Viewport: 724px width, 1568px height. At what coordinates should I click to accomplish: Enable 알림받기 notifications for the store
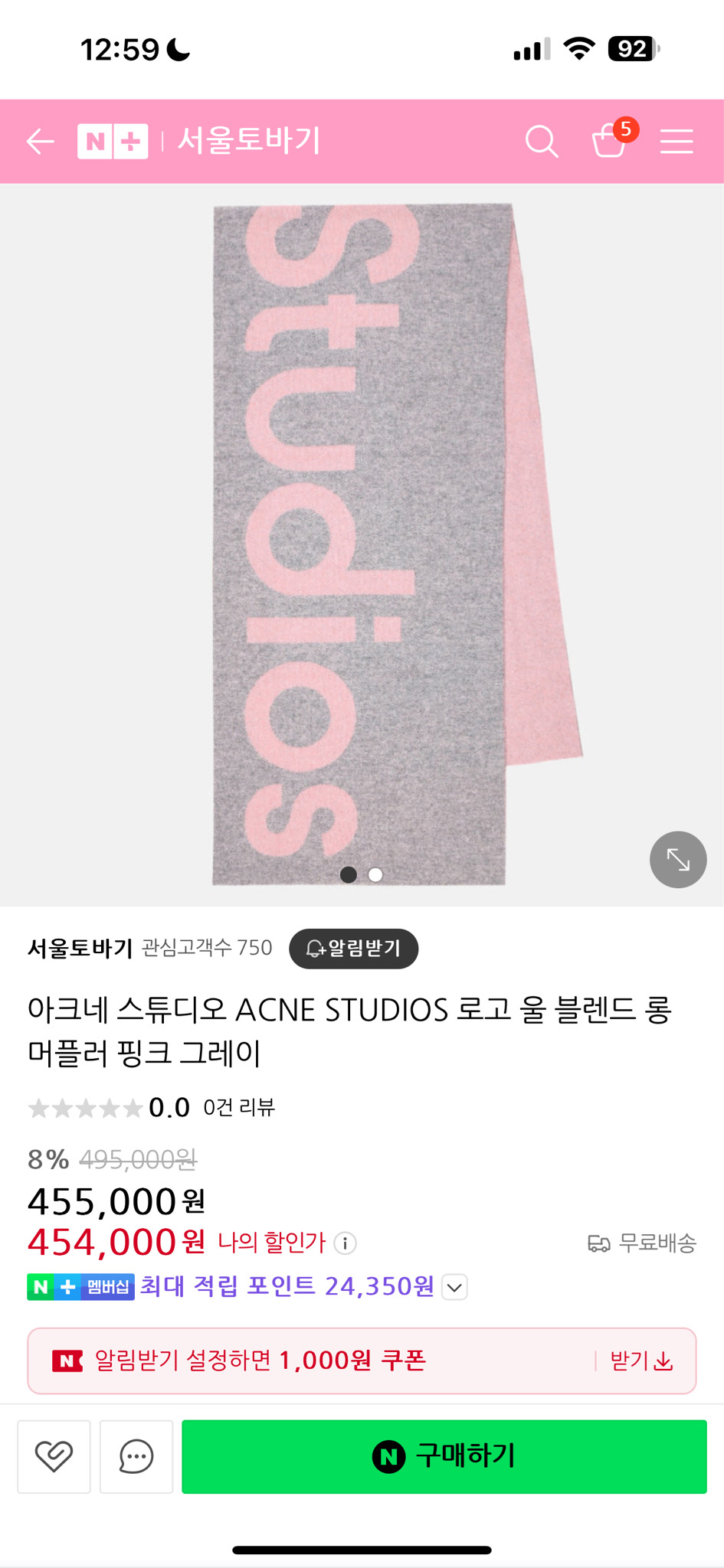click(353, 949)
